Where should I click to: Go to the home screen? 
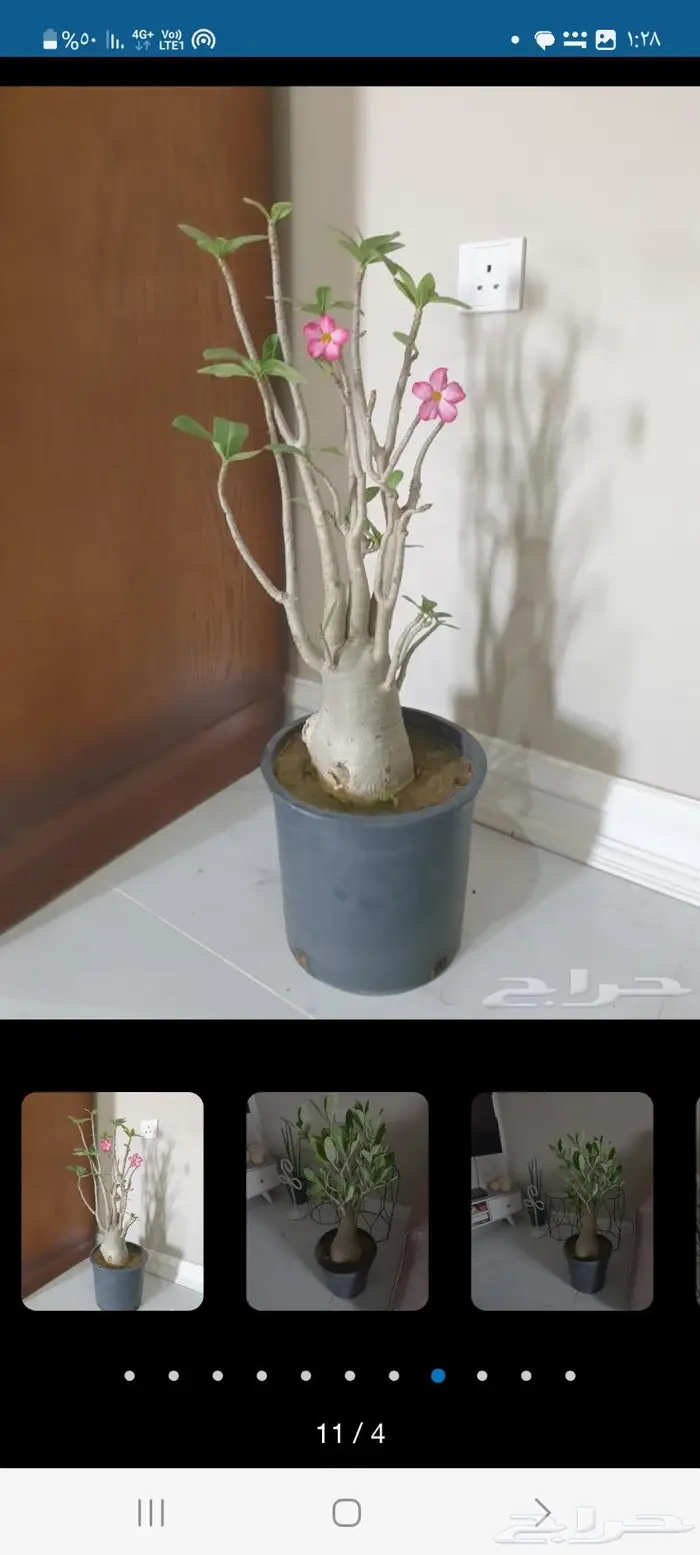[x=346, y=1512]
